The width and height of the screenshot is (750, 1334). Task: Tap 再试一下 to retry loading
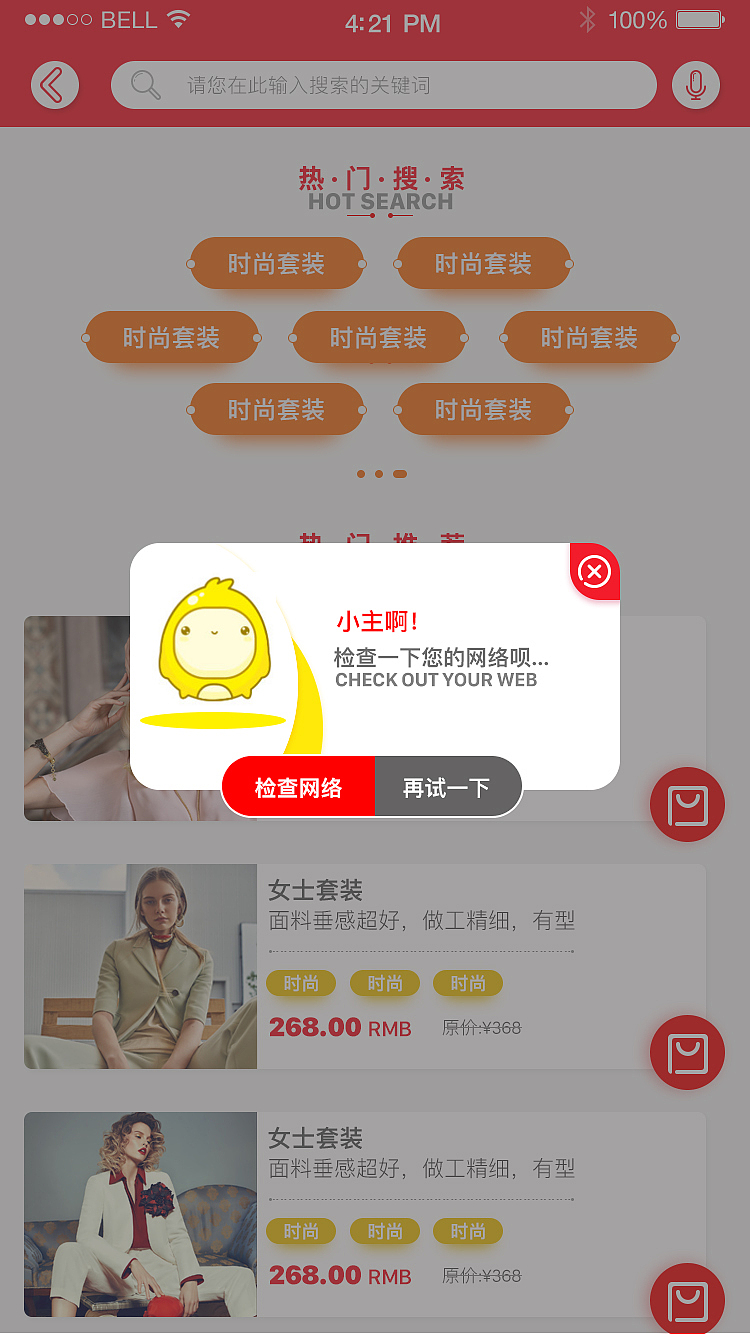(448, 786)
